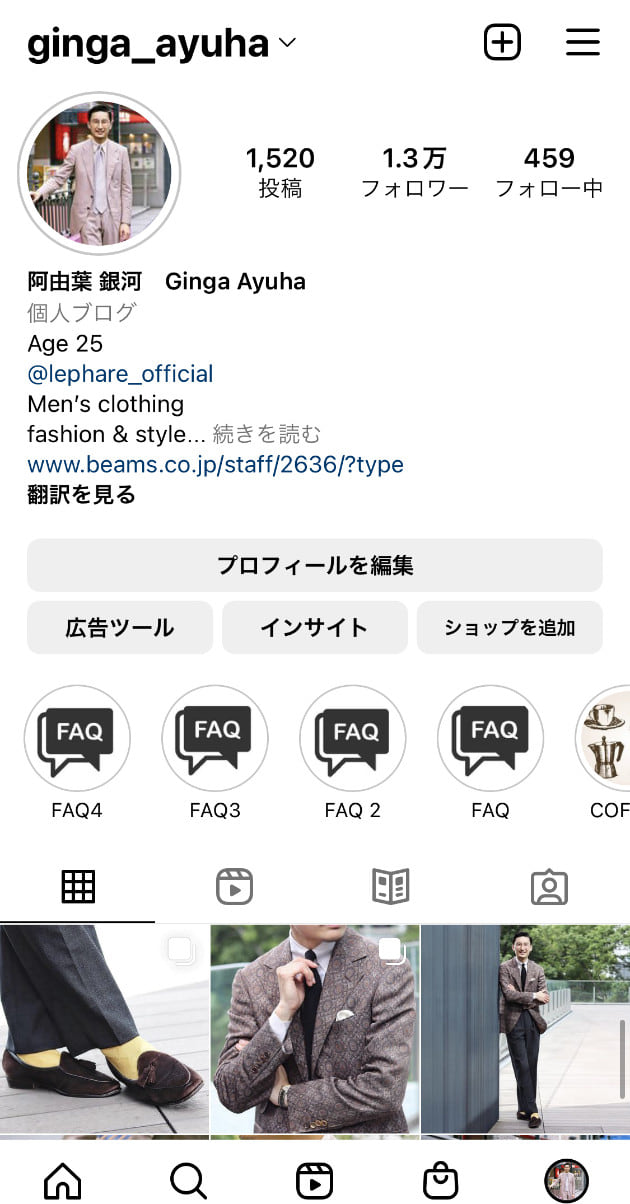Open the brown loafers with yellow socks post

(104, 1028)
